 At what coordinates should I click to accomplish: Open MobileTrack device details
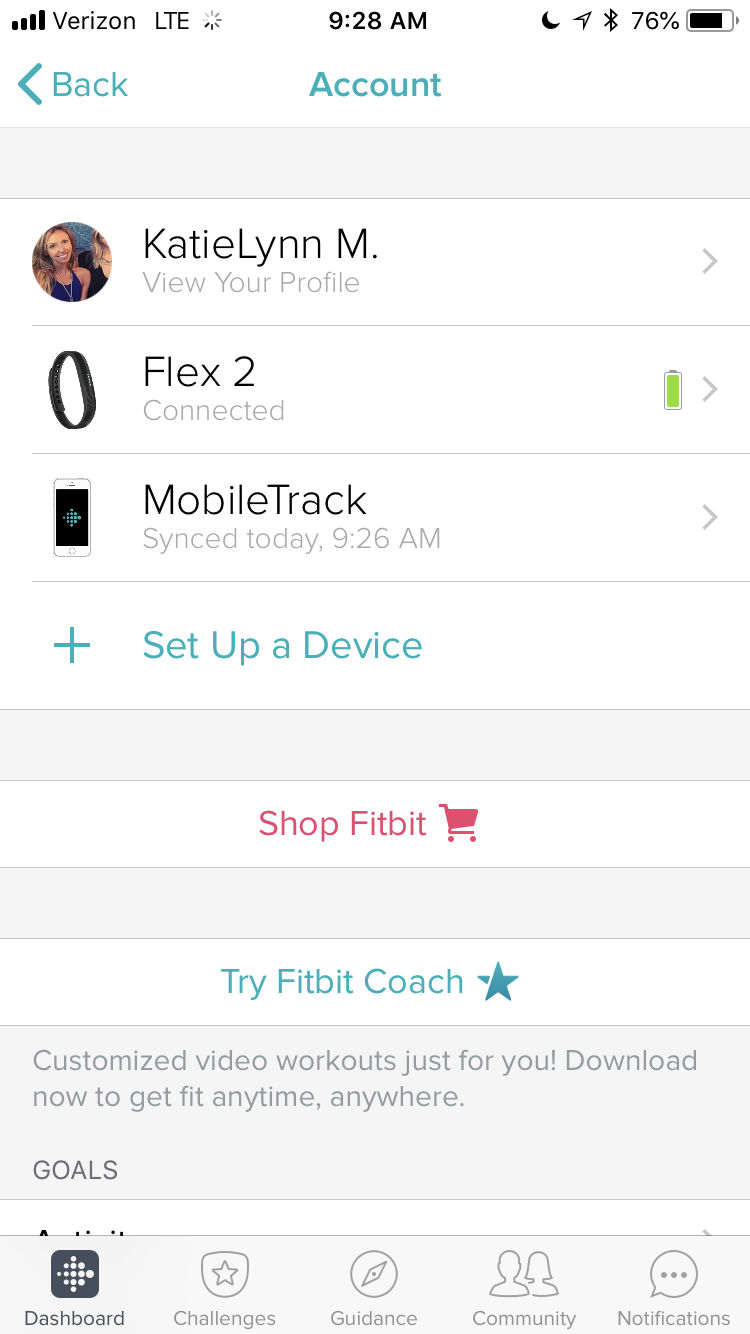pos(375,517)
